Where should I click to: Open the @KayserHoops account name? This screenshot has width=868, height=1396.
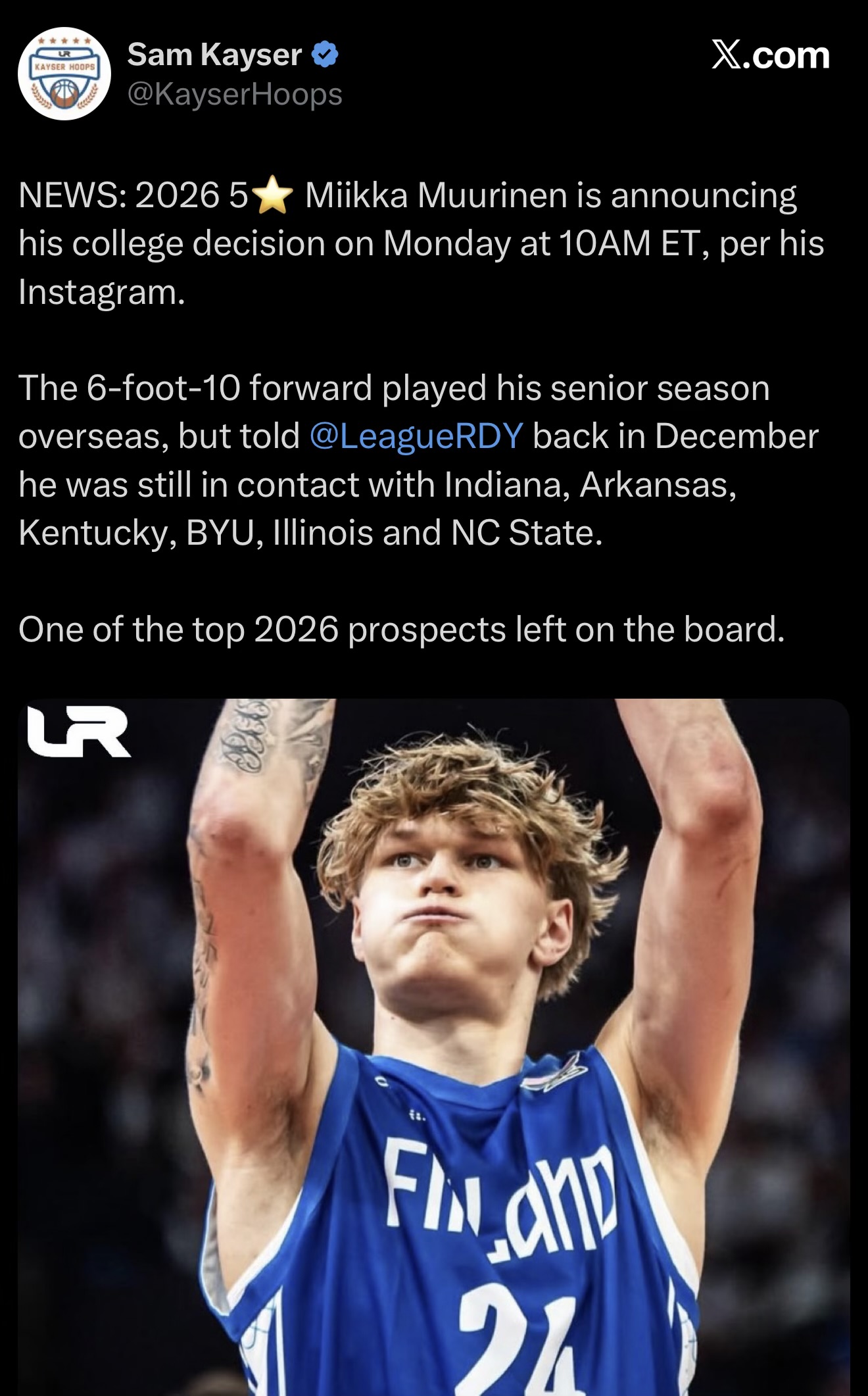tap(234, 94)
